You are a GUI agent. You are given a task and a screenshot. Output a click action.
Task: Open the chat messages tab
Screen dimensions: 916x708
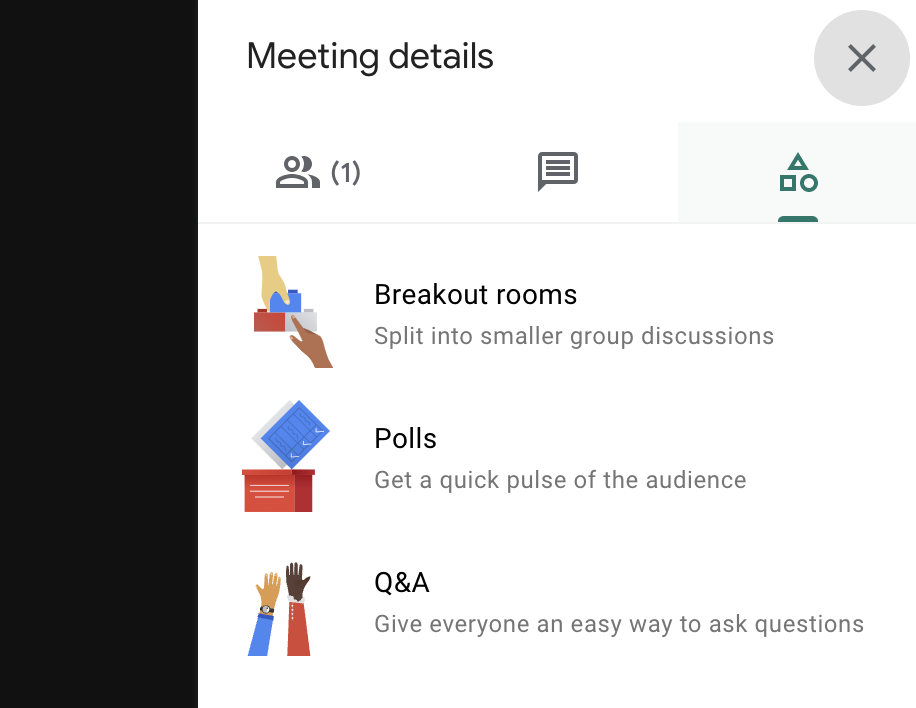pyautogui.click(x=557, y=172)
